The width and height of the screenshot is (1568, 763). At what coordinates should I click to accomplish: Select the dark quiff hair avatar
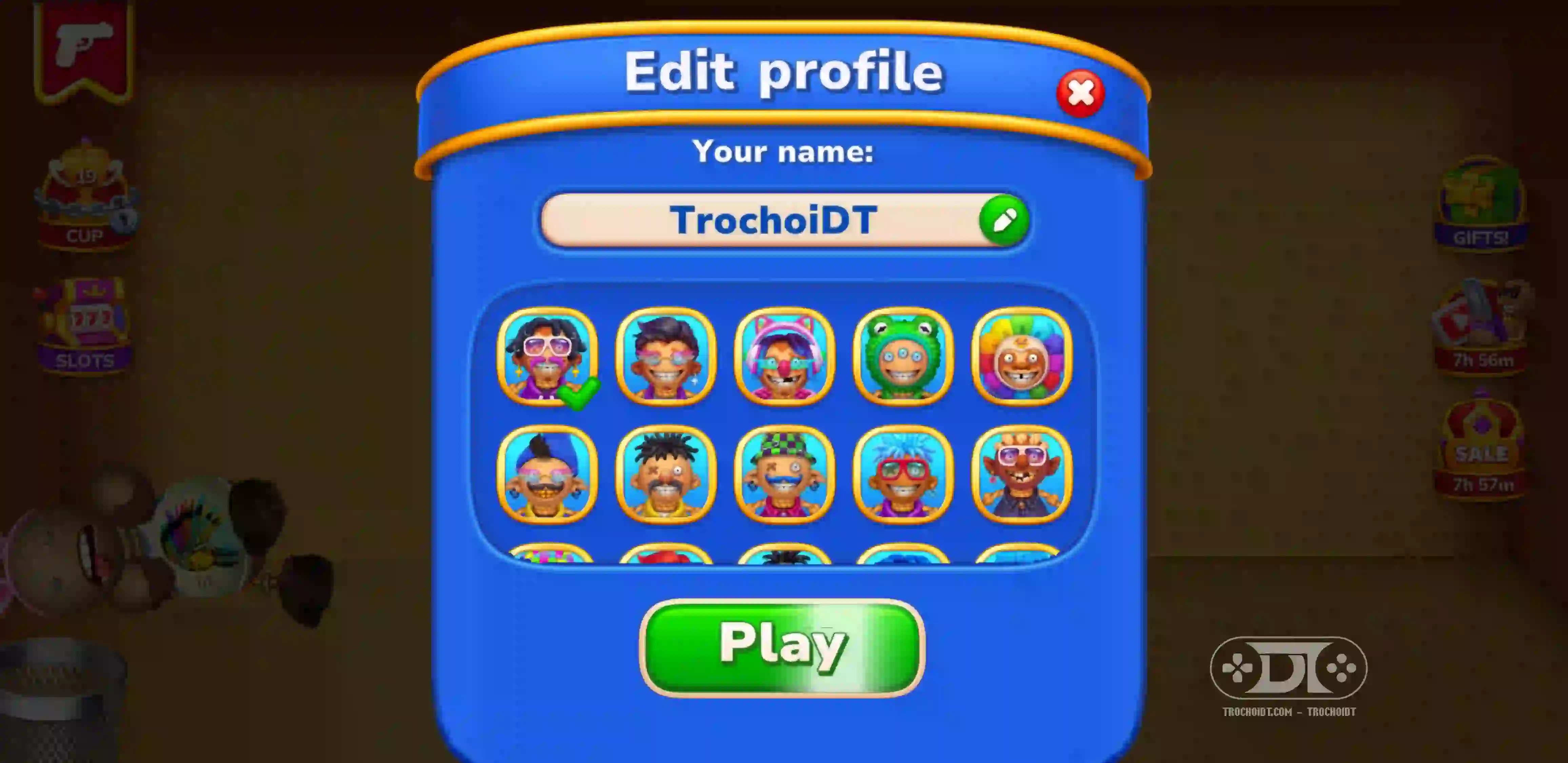(665, 357)
